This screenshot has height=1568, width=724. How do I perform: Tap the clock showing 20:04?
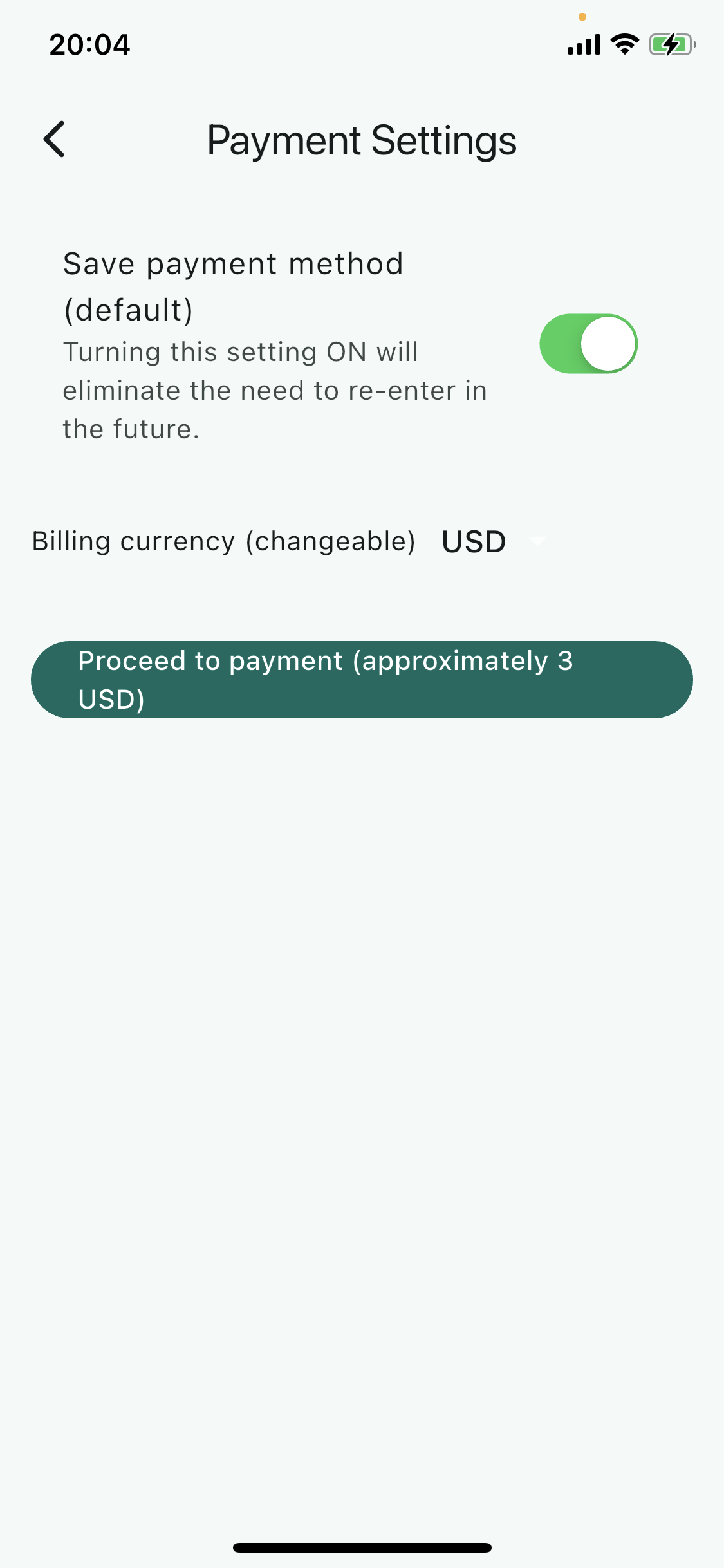tap(89, 44)
